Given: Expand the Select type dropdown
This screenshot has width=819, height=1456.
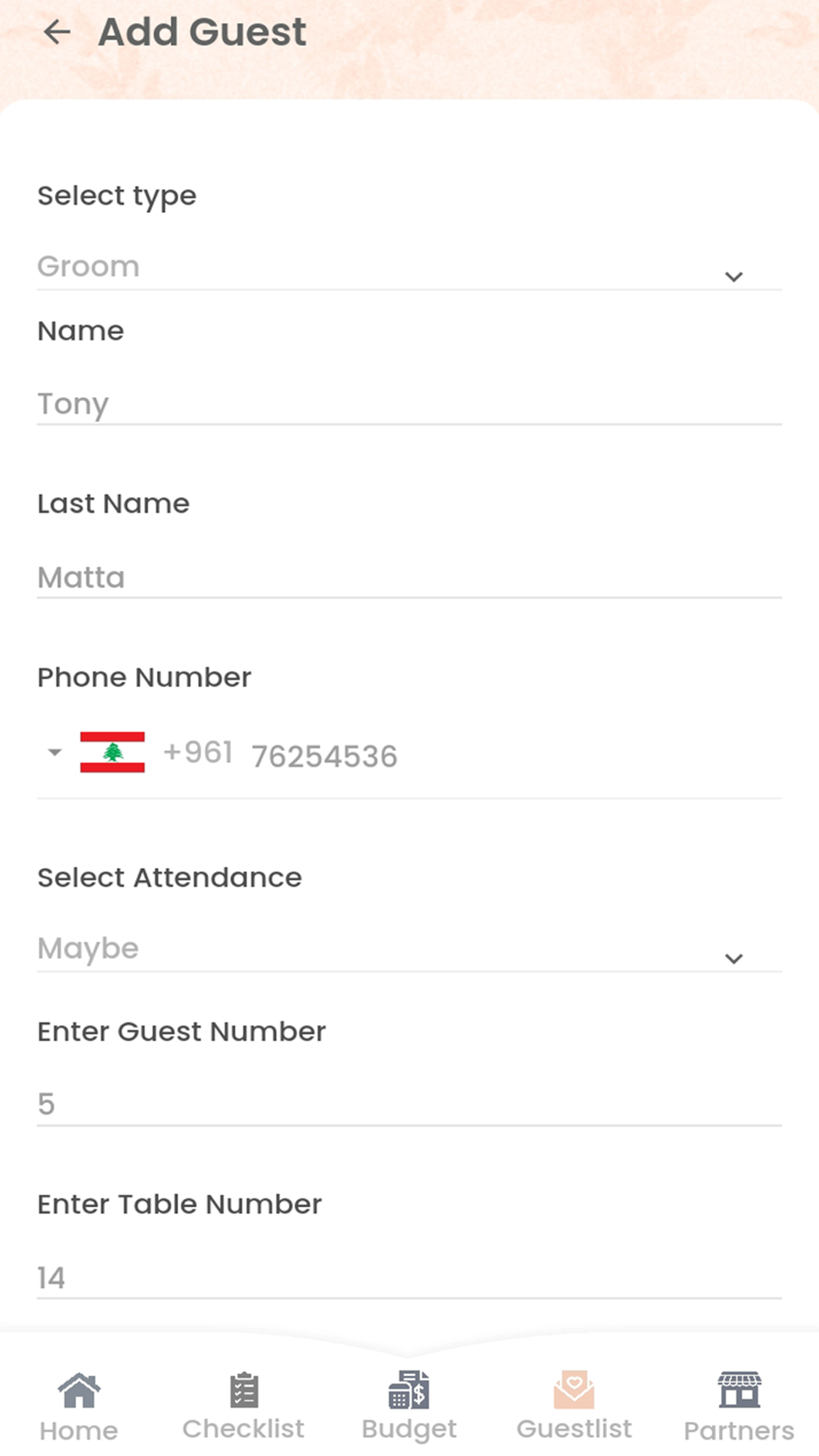Looking at the screenshot, I should pos(409,268).
